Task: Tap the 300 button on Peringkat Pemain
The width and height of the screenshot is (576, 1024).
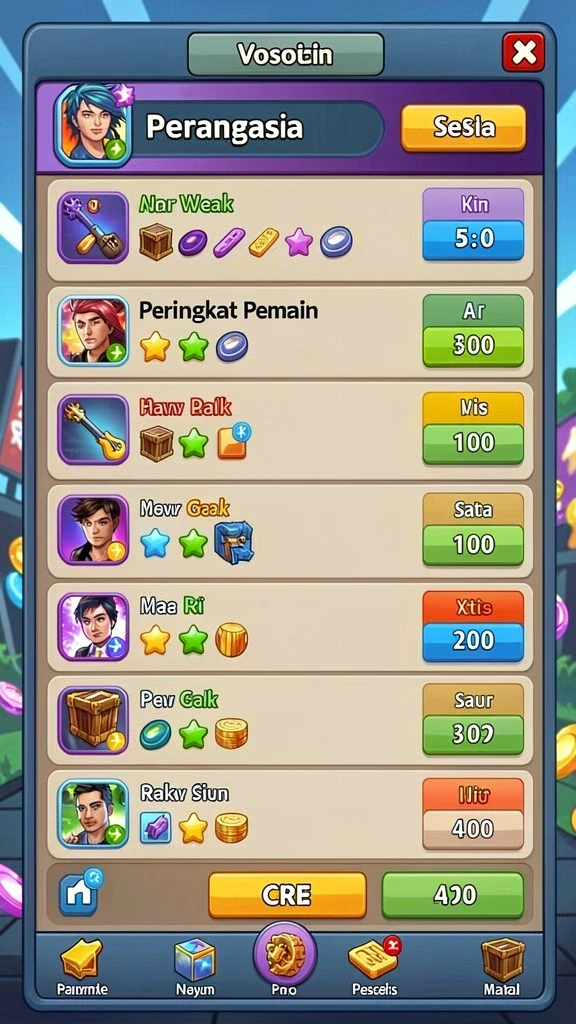Action: point(473,345)
